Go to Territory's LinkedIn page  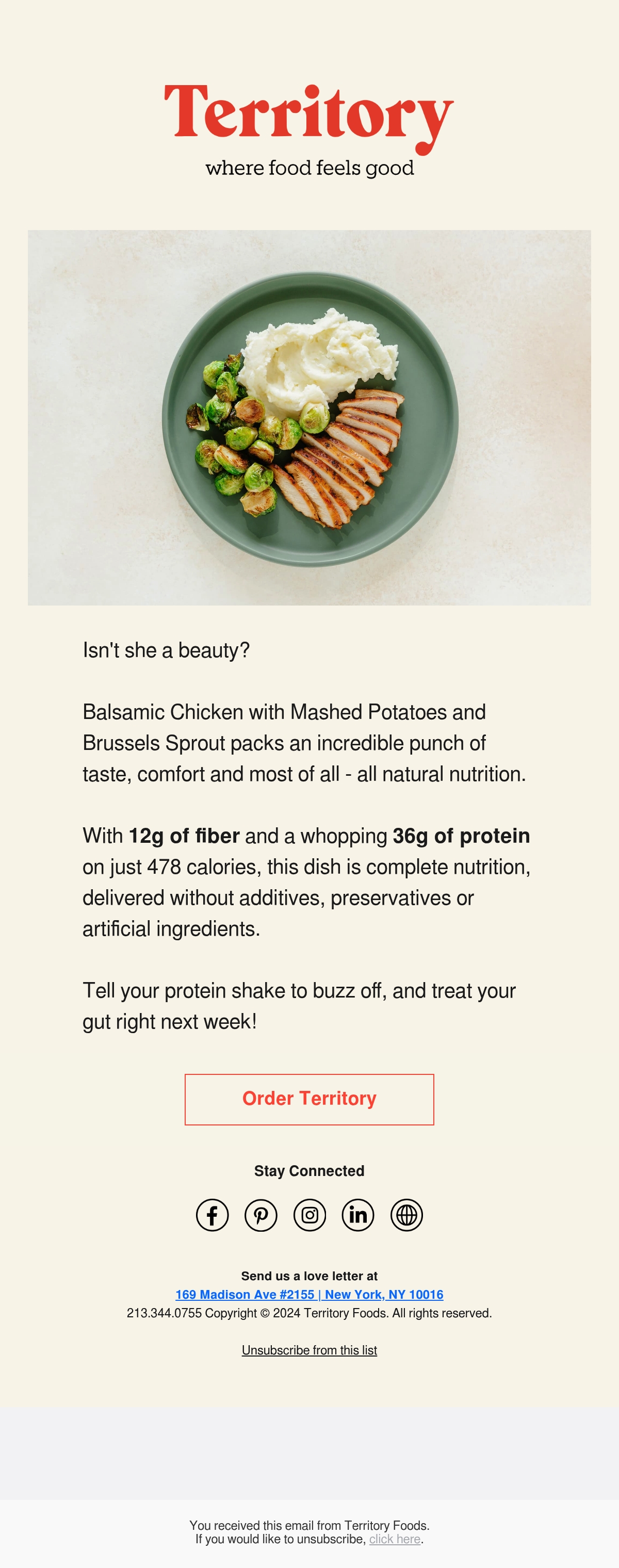358,1216
